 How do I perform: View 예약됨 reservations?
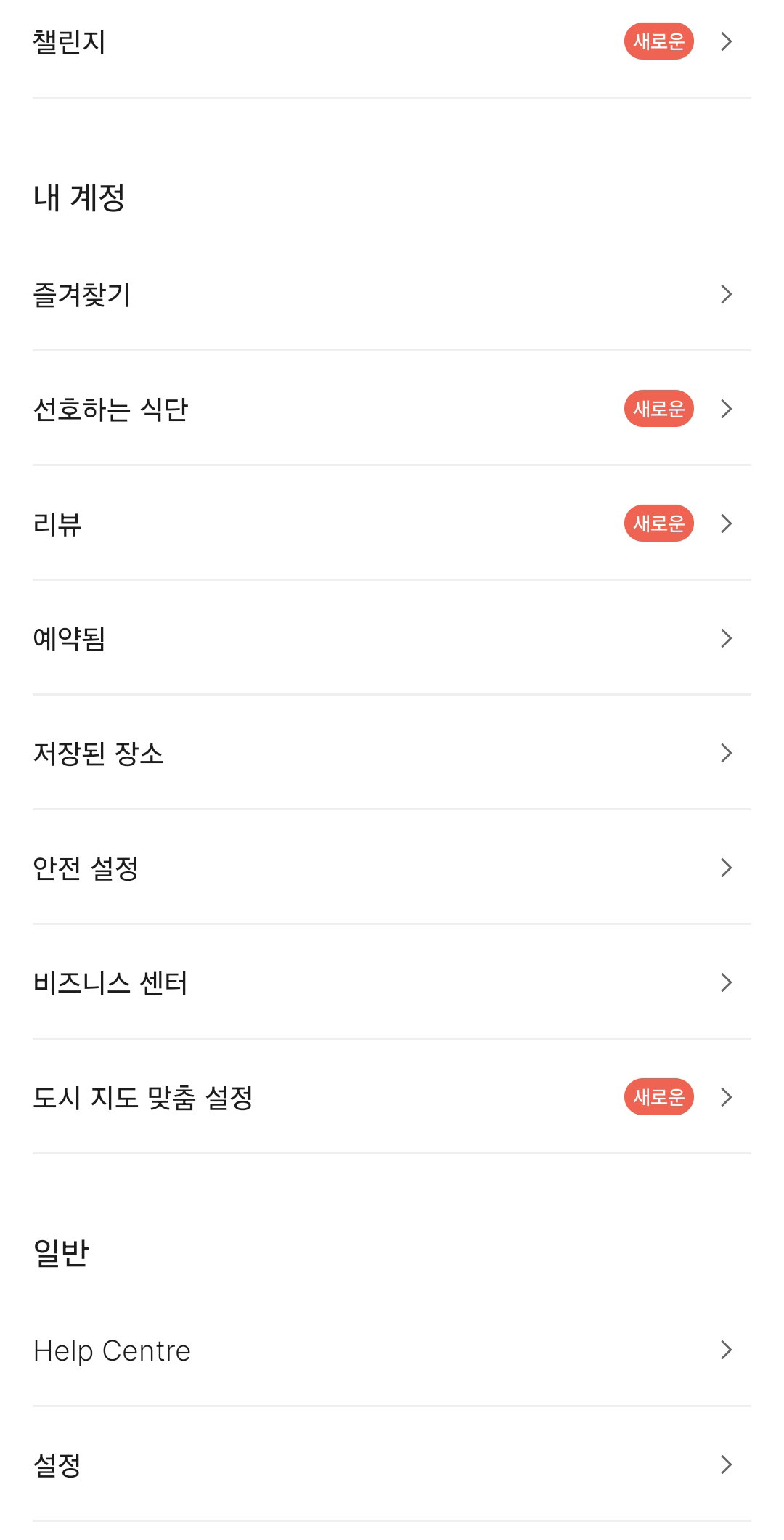pos(392,638)
